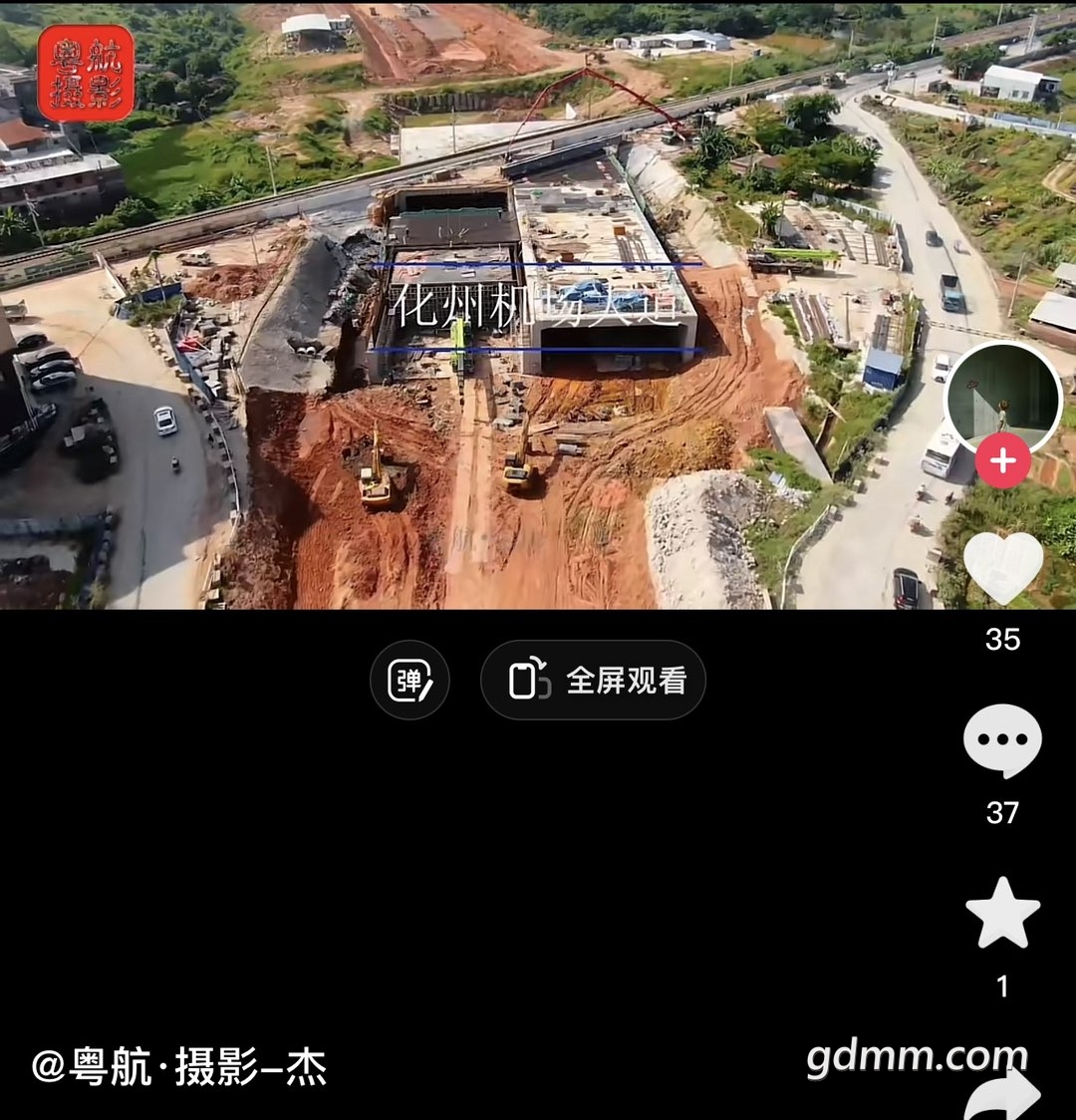Screen dimensions: 1076x1120
Task: Share this video with the arrow
Action: coord(1002,1094)
